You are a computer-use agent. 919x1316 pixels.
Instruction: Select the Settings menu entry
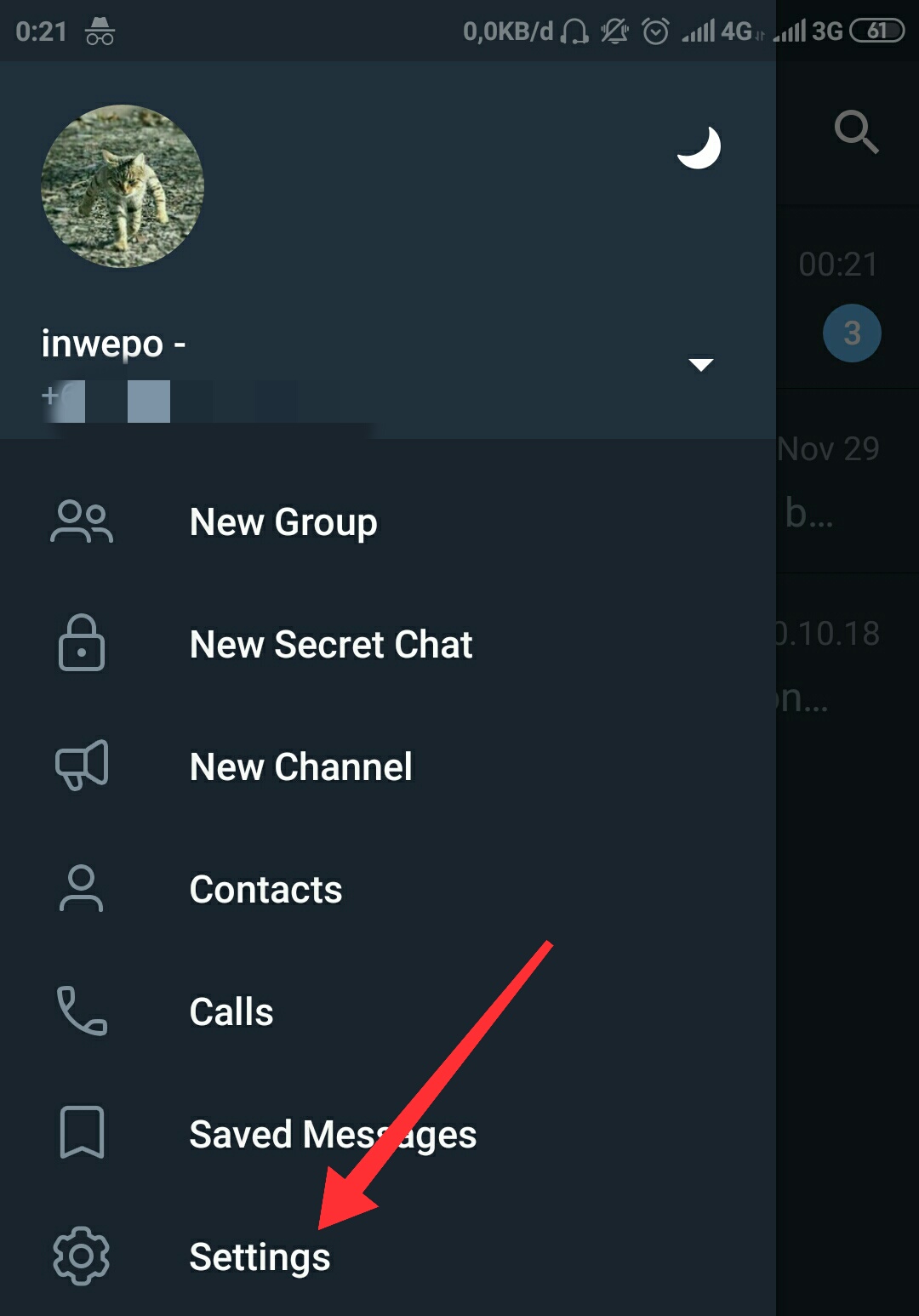pyautogui.click(x=260, y=1256)
